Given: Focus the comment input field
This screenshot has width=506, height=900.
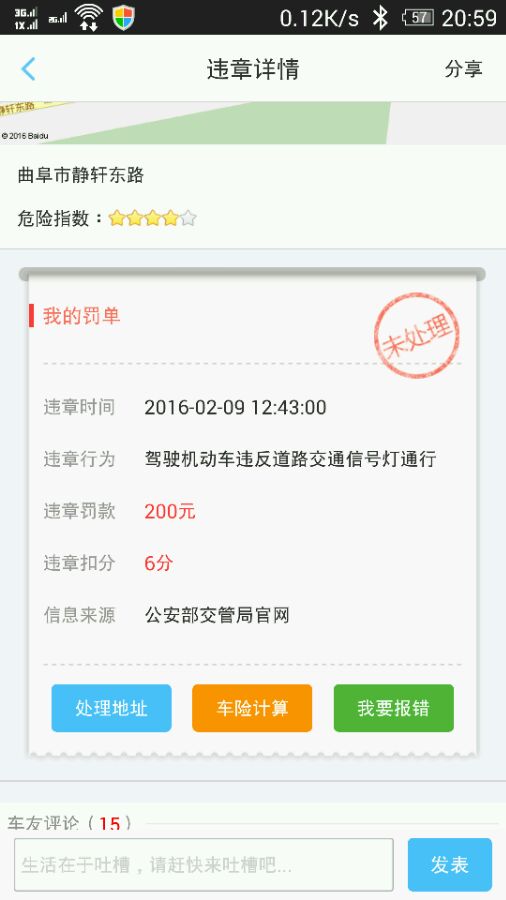Looking at the screenshot, I should pos(204,864).
